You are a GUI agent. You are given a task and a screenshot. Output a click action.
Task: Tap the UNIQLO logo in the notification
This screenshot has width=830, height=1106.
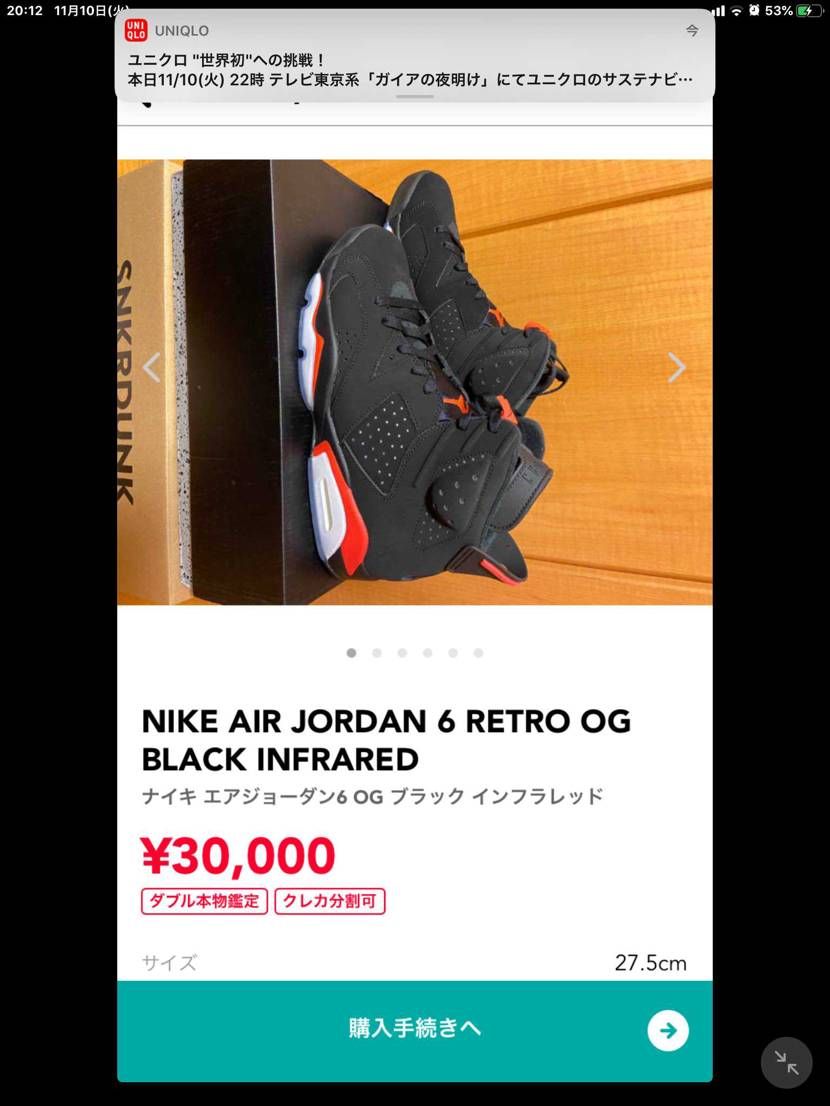pos(140,30)
